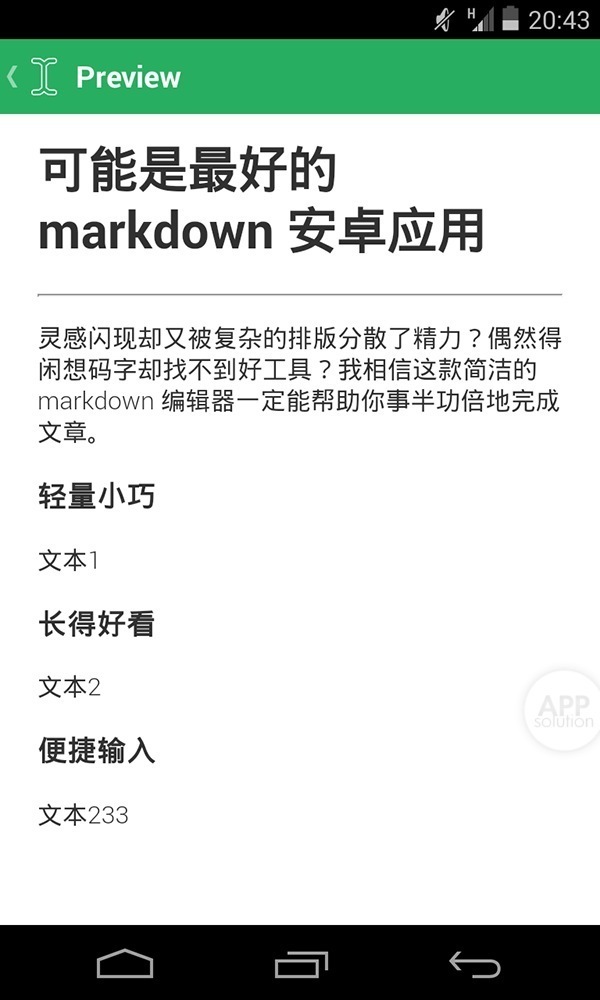Go back from the Preview screen
This screenshot has width=600, height=1000.
pyautogui.click(x=30, y=77)
